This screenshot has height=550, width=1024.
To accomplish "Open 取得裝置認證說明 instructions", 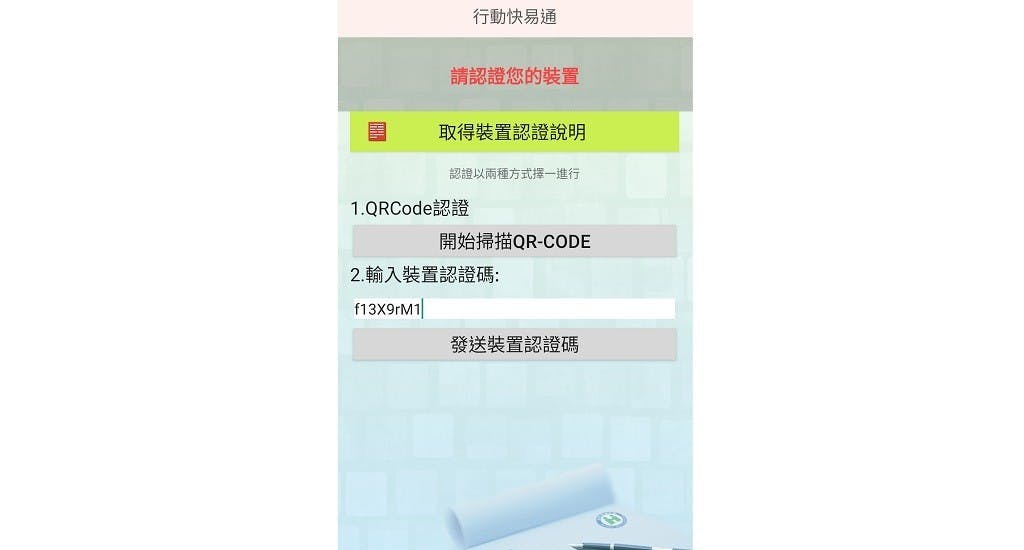I will coord(514,132).
